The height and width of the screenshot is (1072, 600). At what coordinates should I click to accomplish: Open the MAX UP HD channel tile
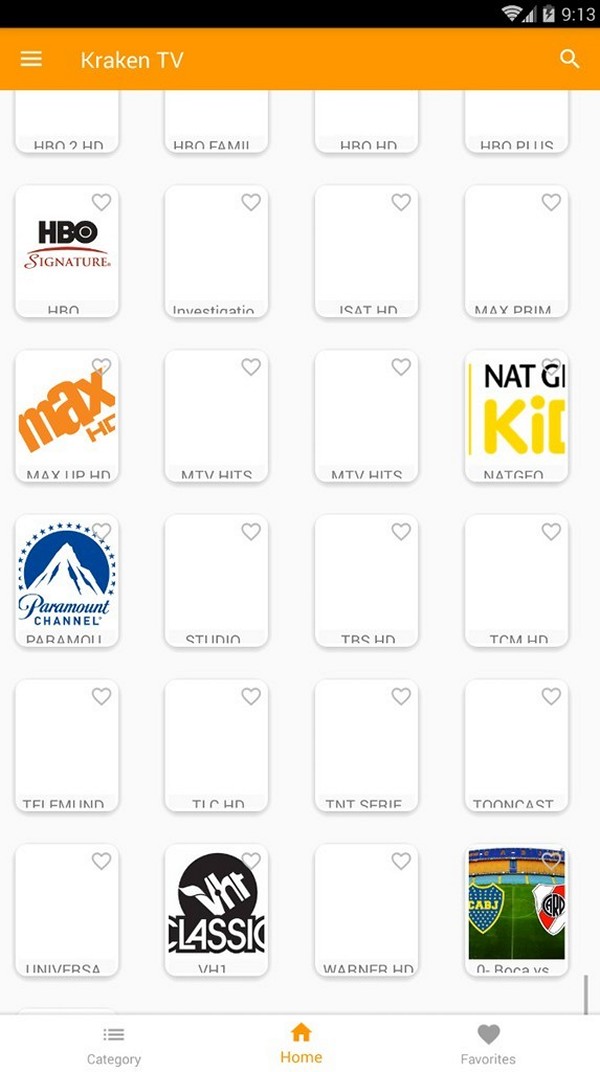[66, 416]
